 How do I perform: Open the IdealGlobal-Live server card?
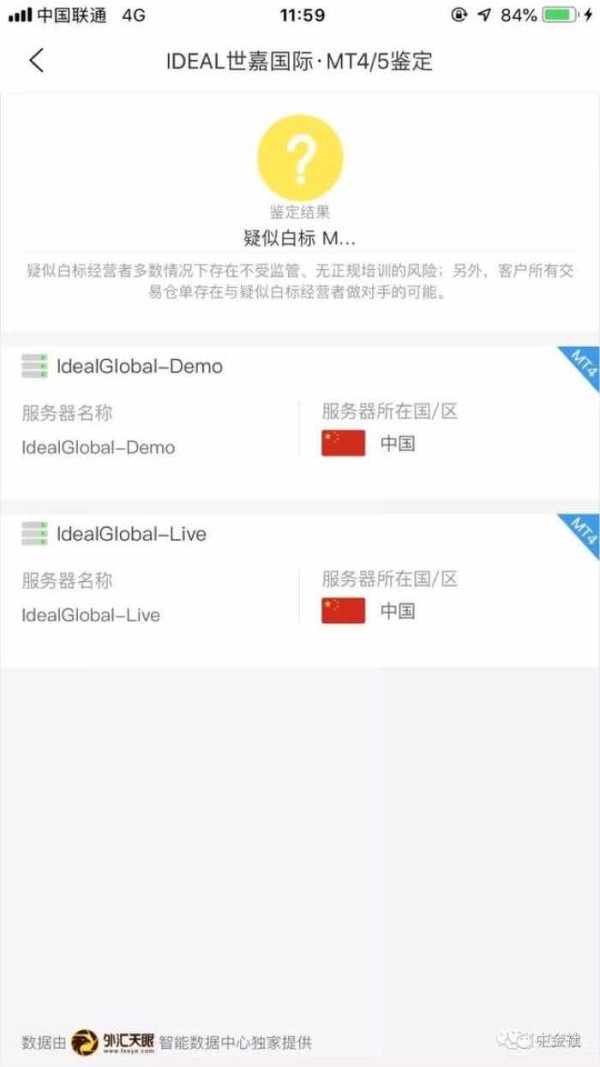[x=300, y=589]
